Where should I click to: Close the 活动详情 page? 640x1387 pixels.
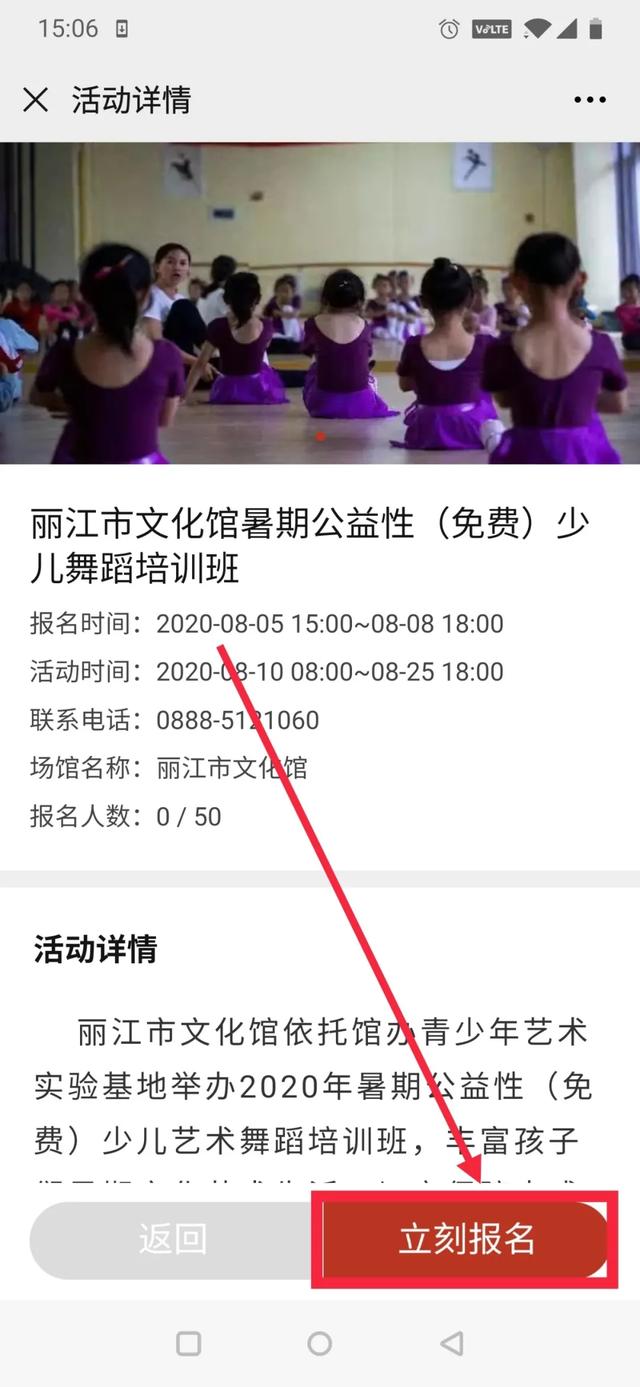coord(35,100)
